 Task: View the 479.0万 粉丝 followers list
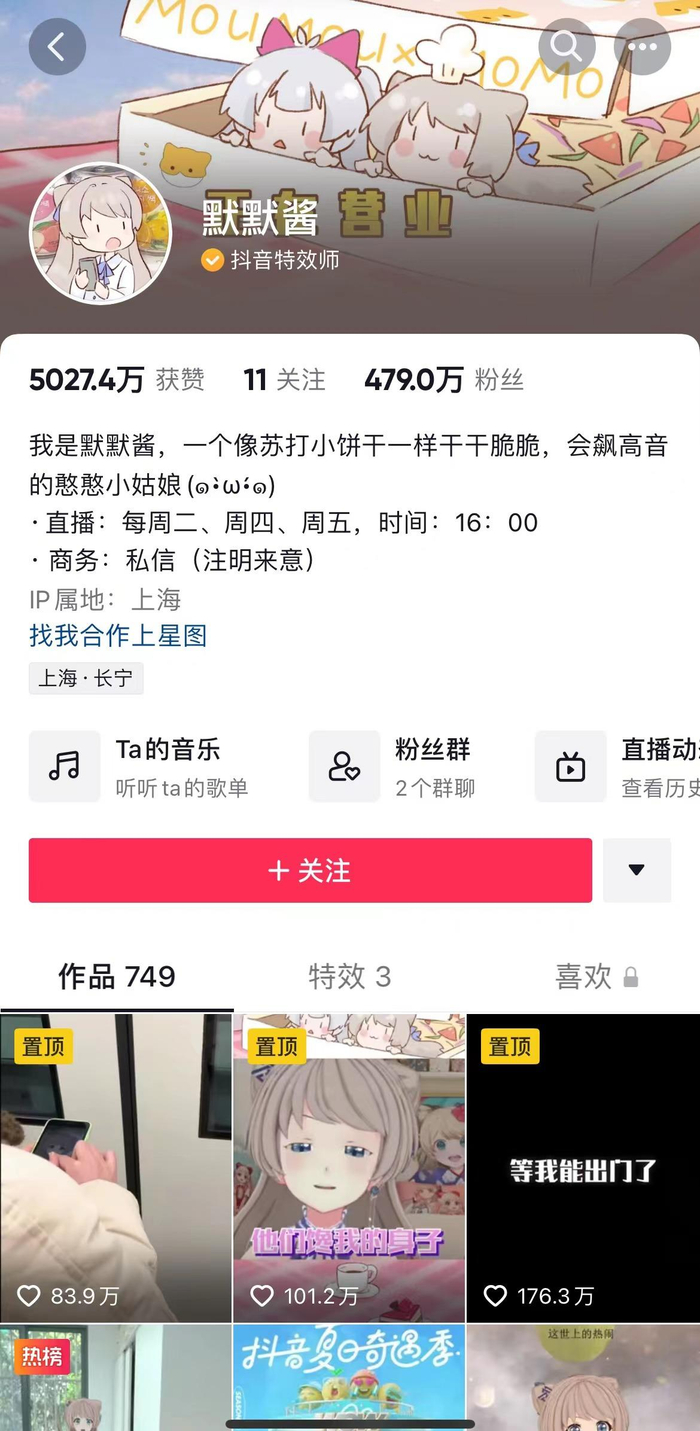[443, 380]
